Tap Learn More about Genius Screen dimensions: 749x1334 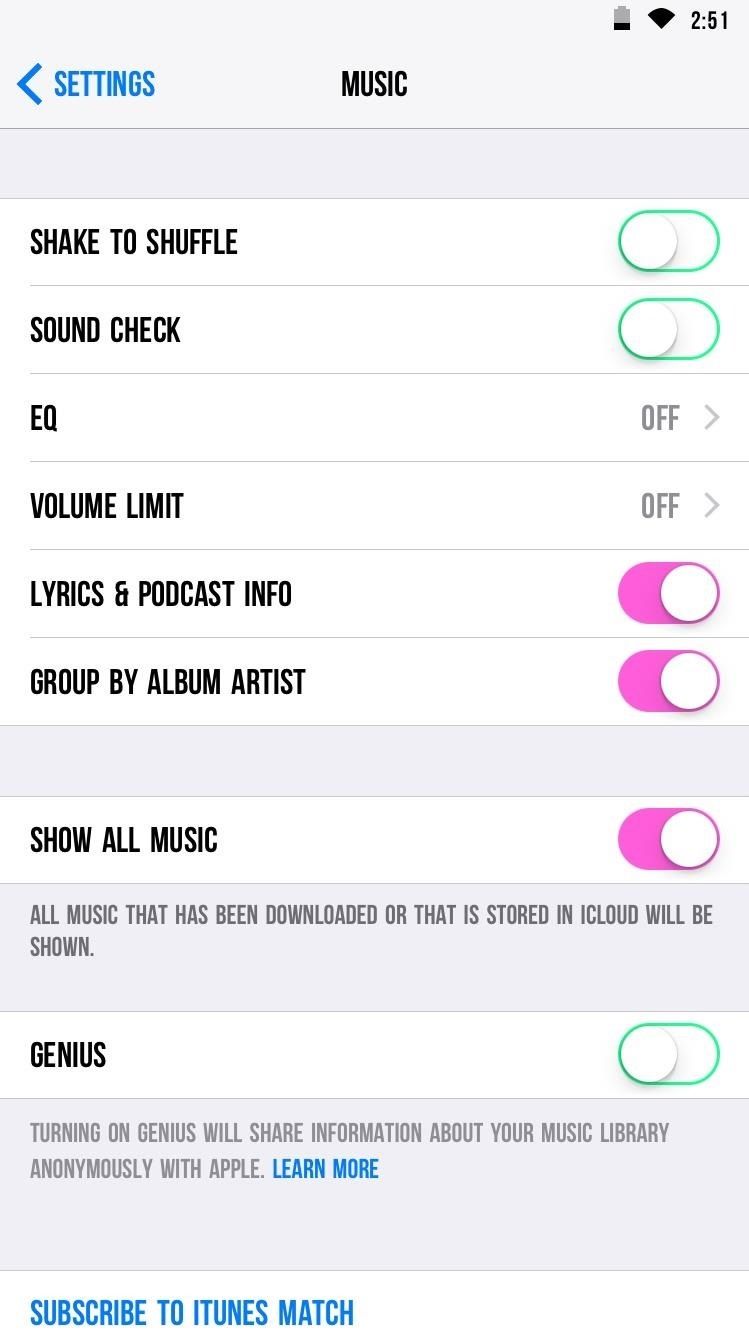click(325, 1168)
